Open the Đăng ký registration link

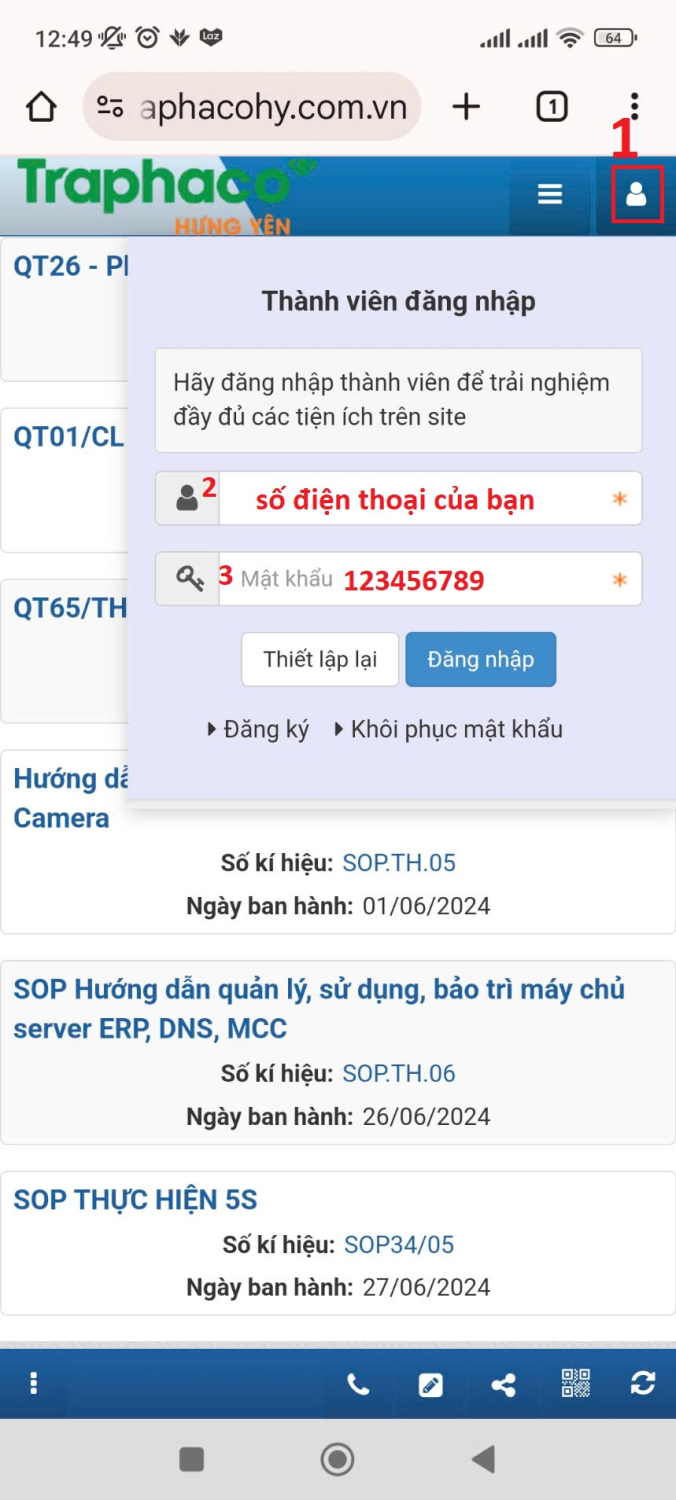(x=265, y=729)
